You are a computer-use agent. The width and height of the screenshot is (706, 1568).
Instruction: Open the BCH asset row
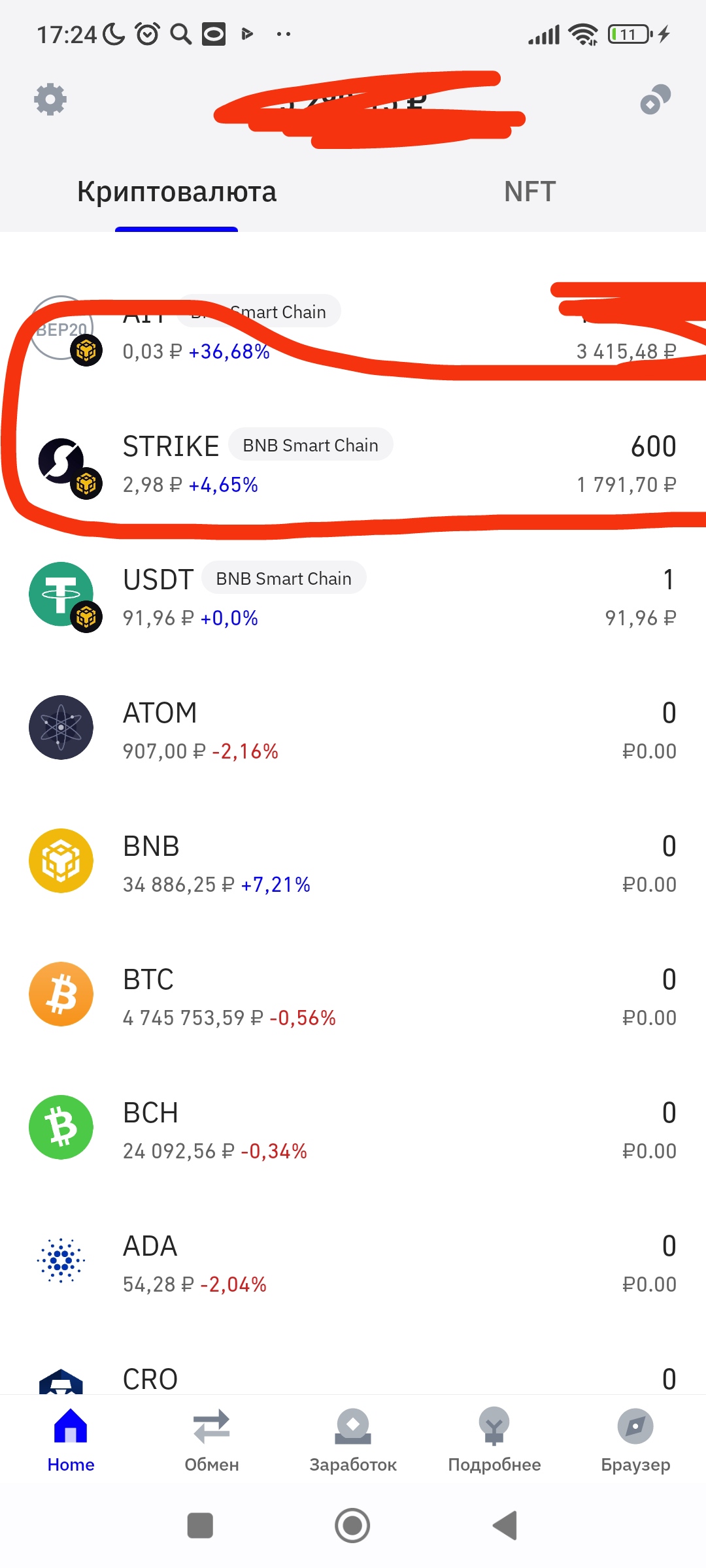pos(353,1130)
